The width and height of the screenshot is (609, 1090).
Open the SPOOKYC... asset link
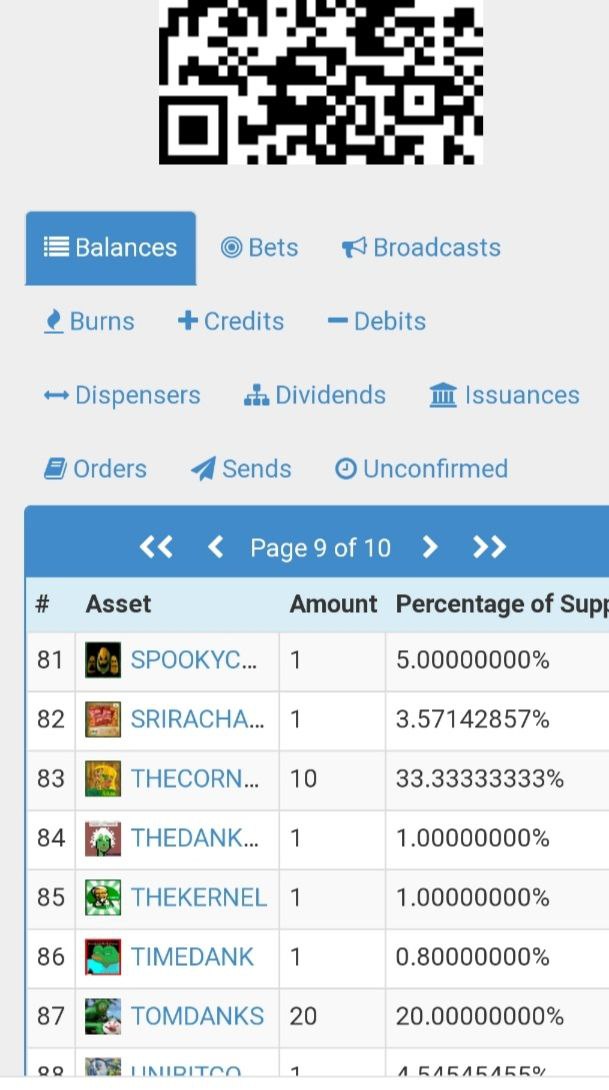194,660
